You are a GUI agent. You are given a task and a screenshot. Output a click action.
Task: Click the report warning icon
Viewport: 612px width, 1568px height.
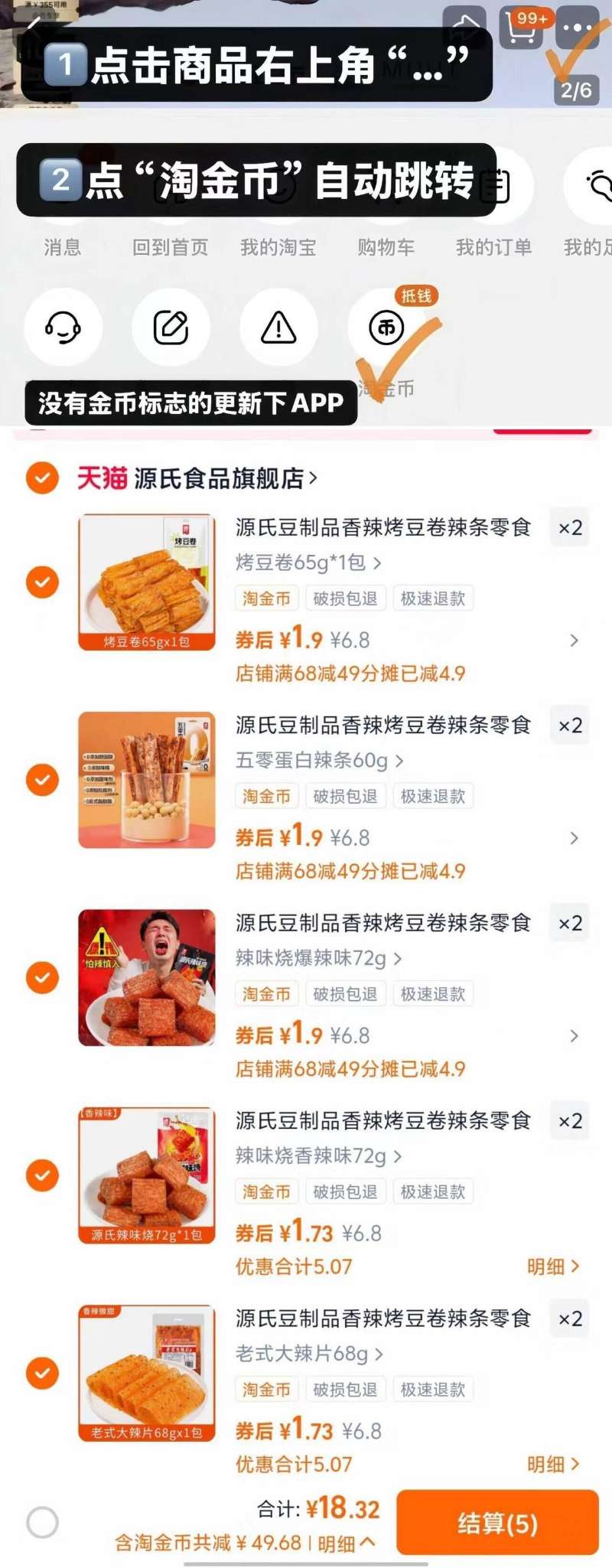coord(278,326)
